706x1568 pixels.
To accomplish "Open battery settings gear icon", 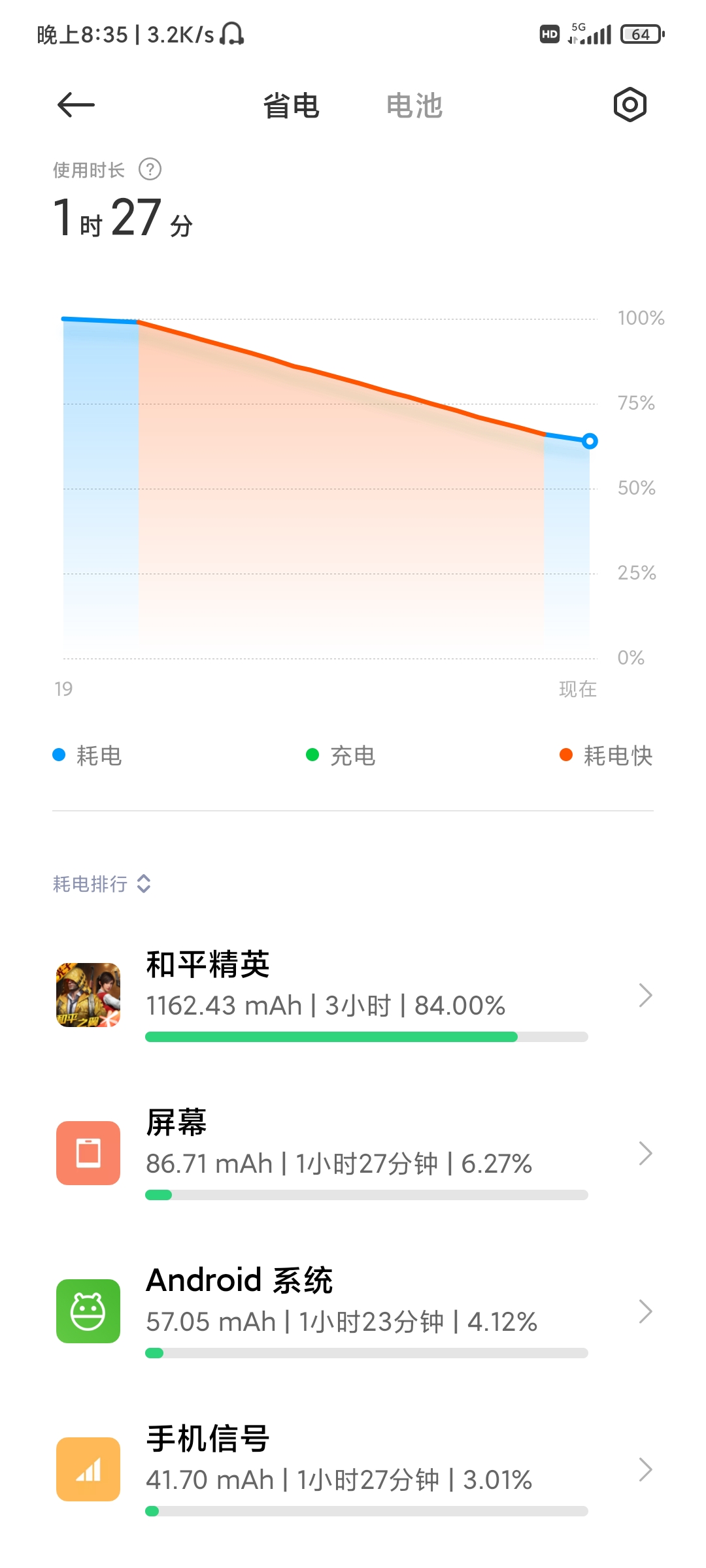I will (x=630, y=105).
